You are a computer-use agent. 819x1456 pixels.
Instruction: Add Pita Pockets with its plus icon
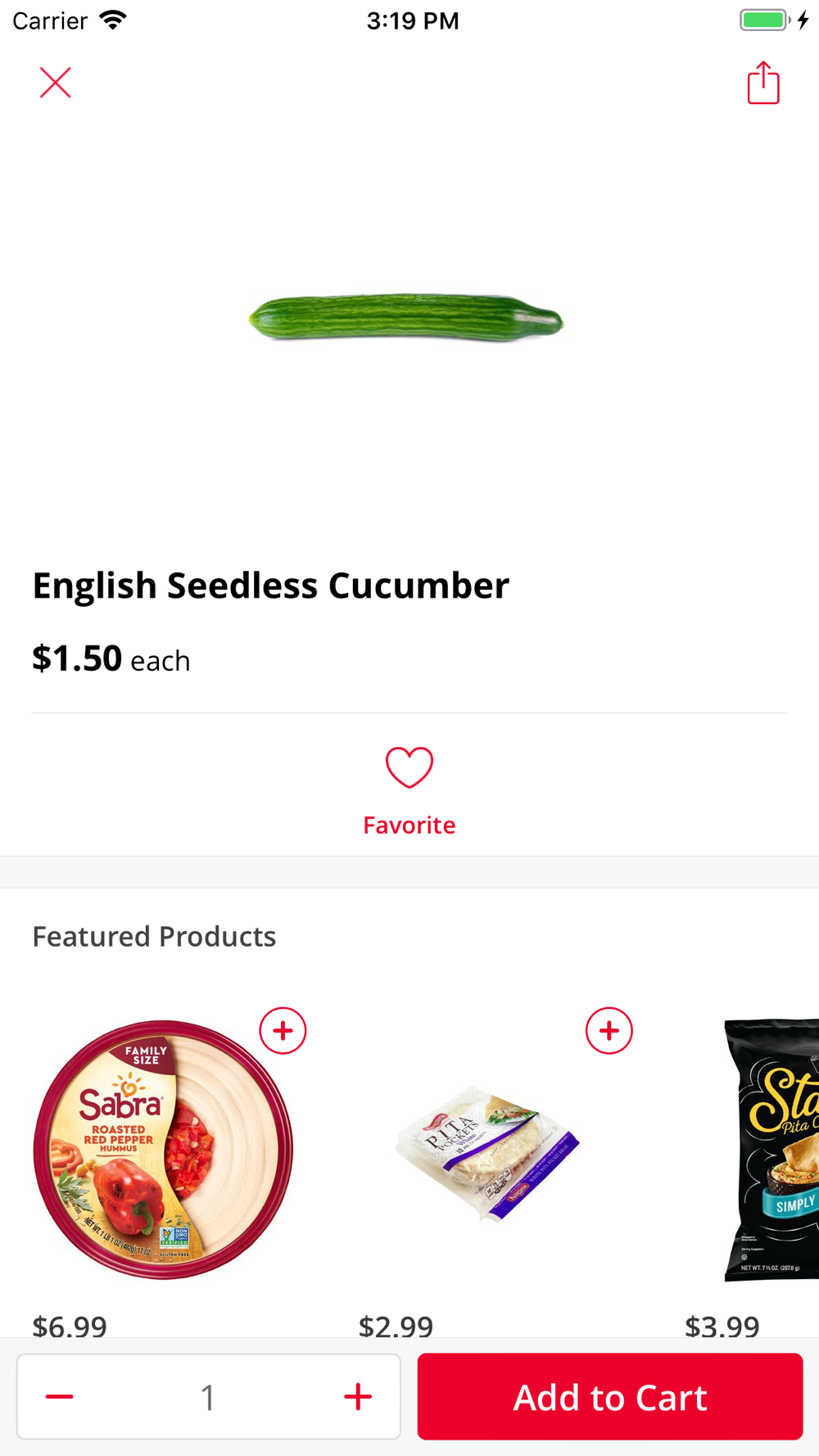coord(609,1030)
